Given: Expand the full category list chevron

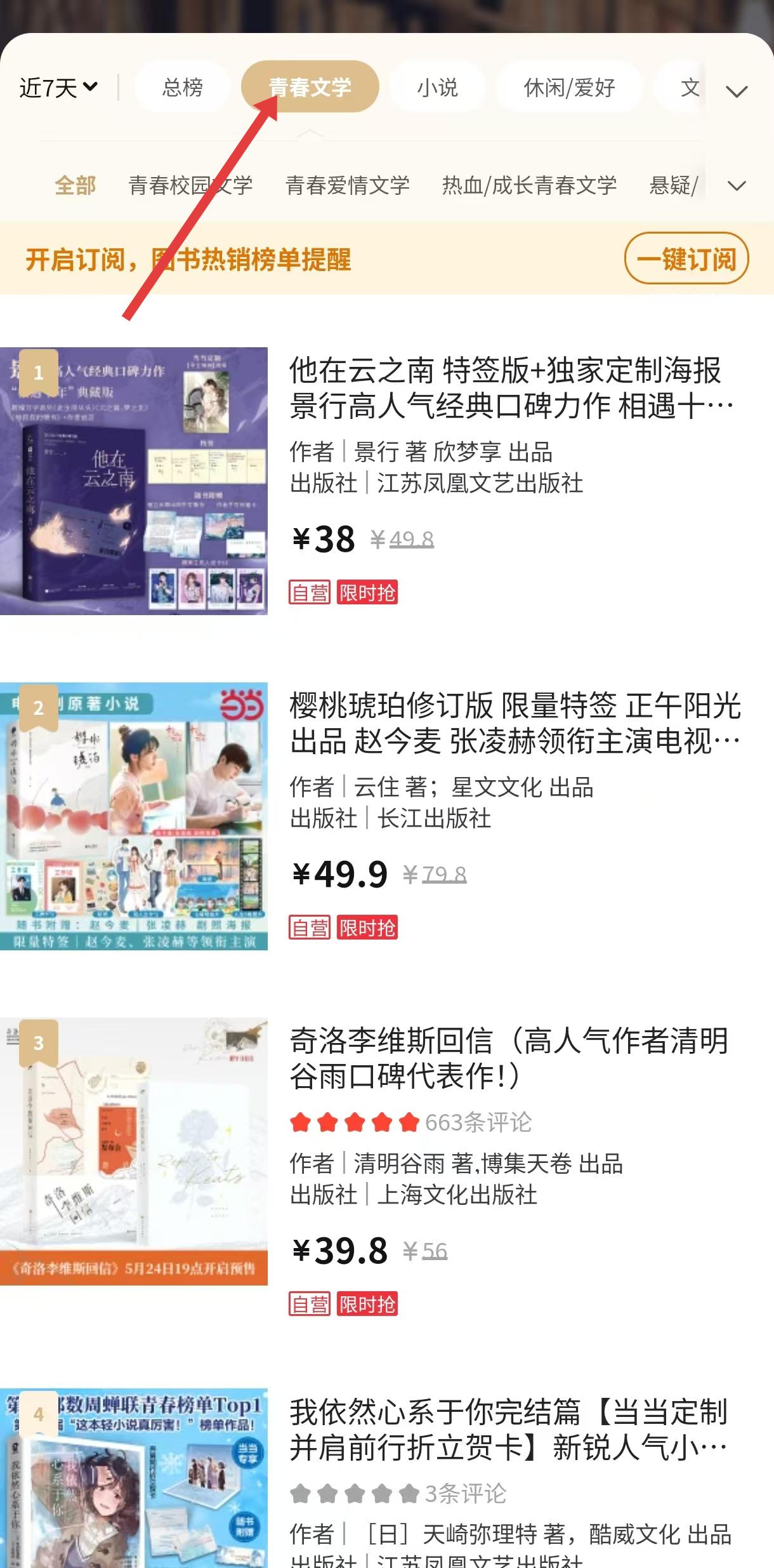Looking at the screenshot, I should pyautogui.click(x=737, y=91).
